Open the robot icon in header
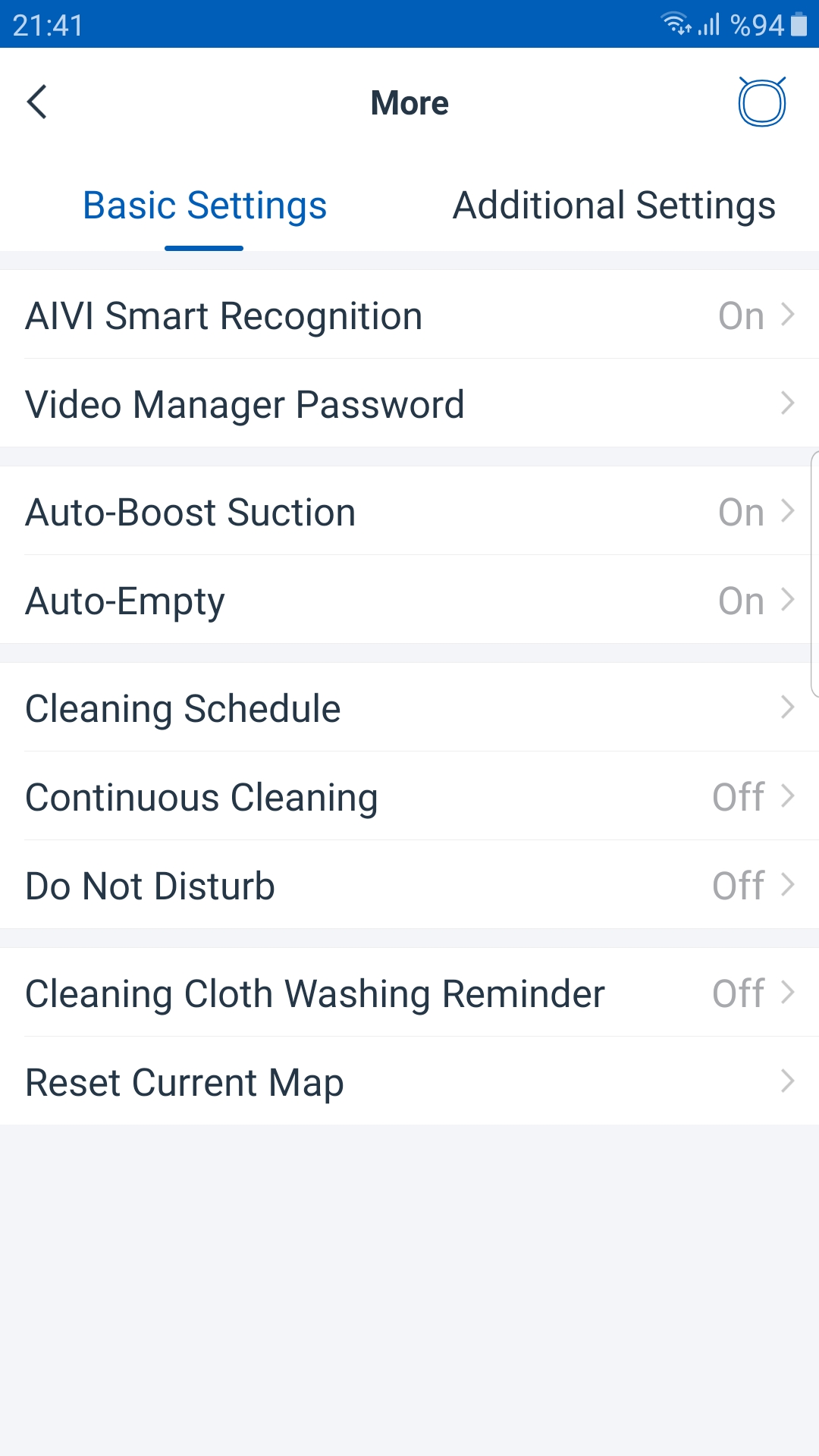Screen dimensions: 819x1456 [x=762, y=102]
